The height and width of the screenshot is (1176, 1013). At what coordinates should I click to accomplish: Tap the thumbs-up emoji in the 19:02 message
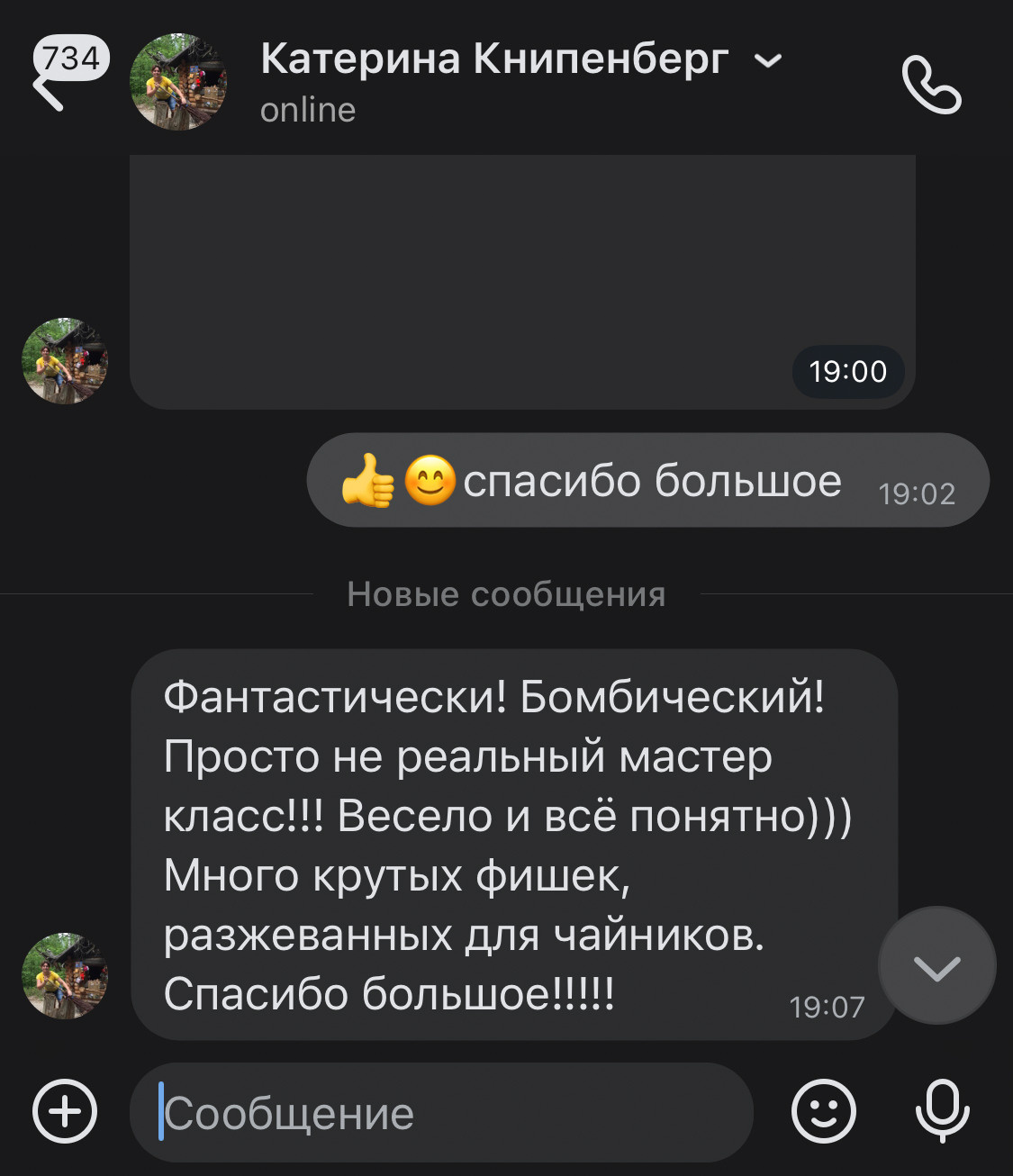(368, 480)
